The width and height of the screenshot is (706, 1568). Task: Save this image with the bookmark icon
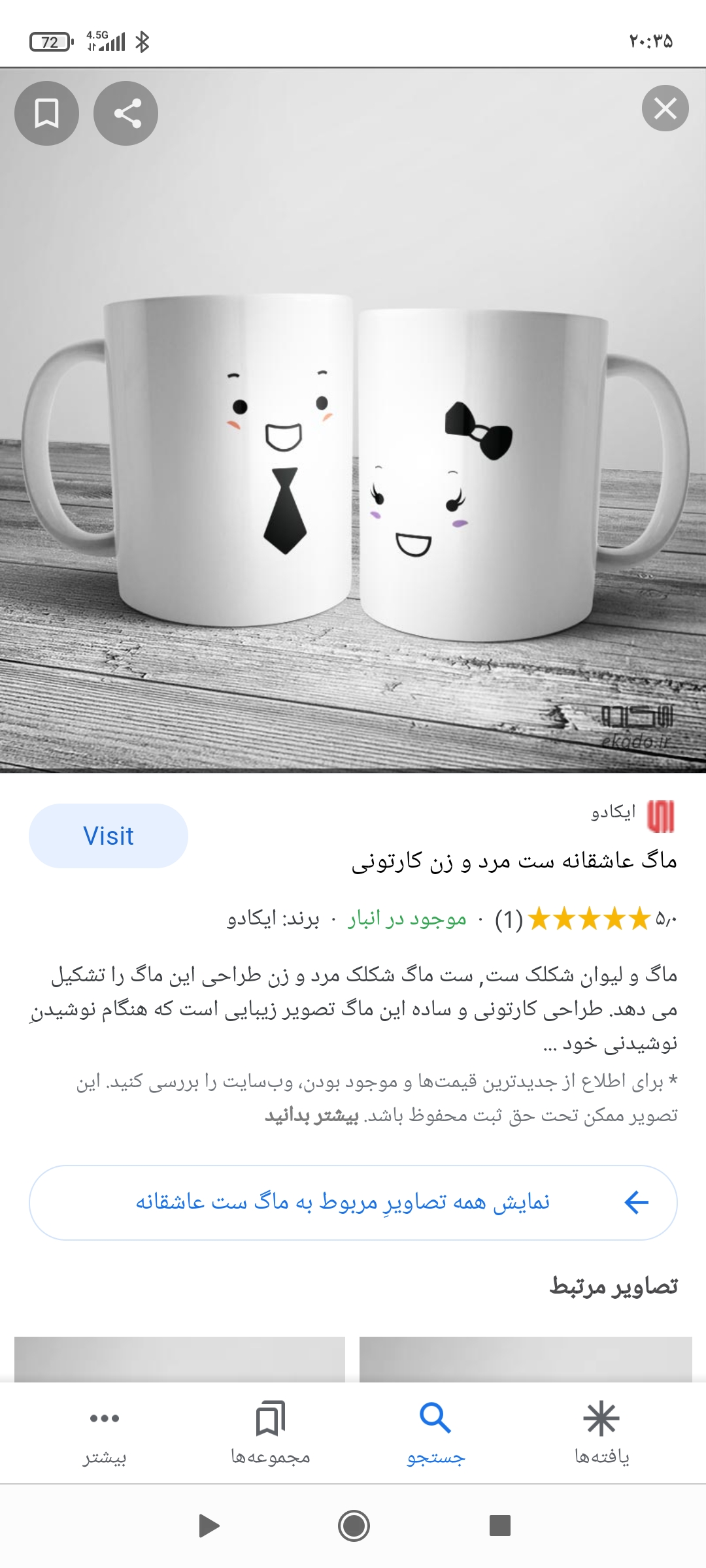(x=46, y=113)
